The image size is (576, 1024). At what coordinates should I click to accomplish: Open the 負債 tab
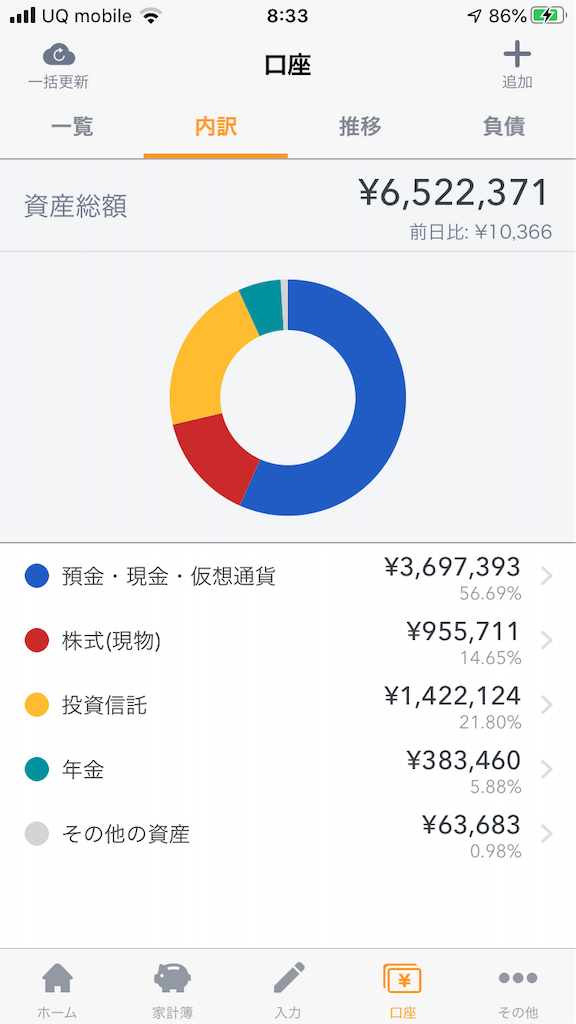click(504, 127)
